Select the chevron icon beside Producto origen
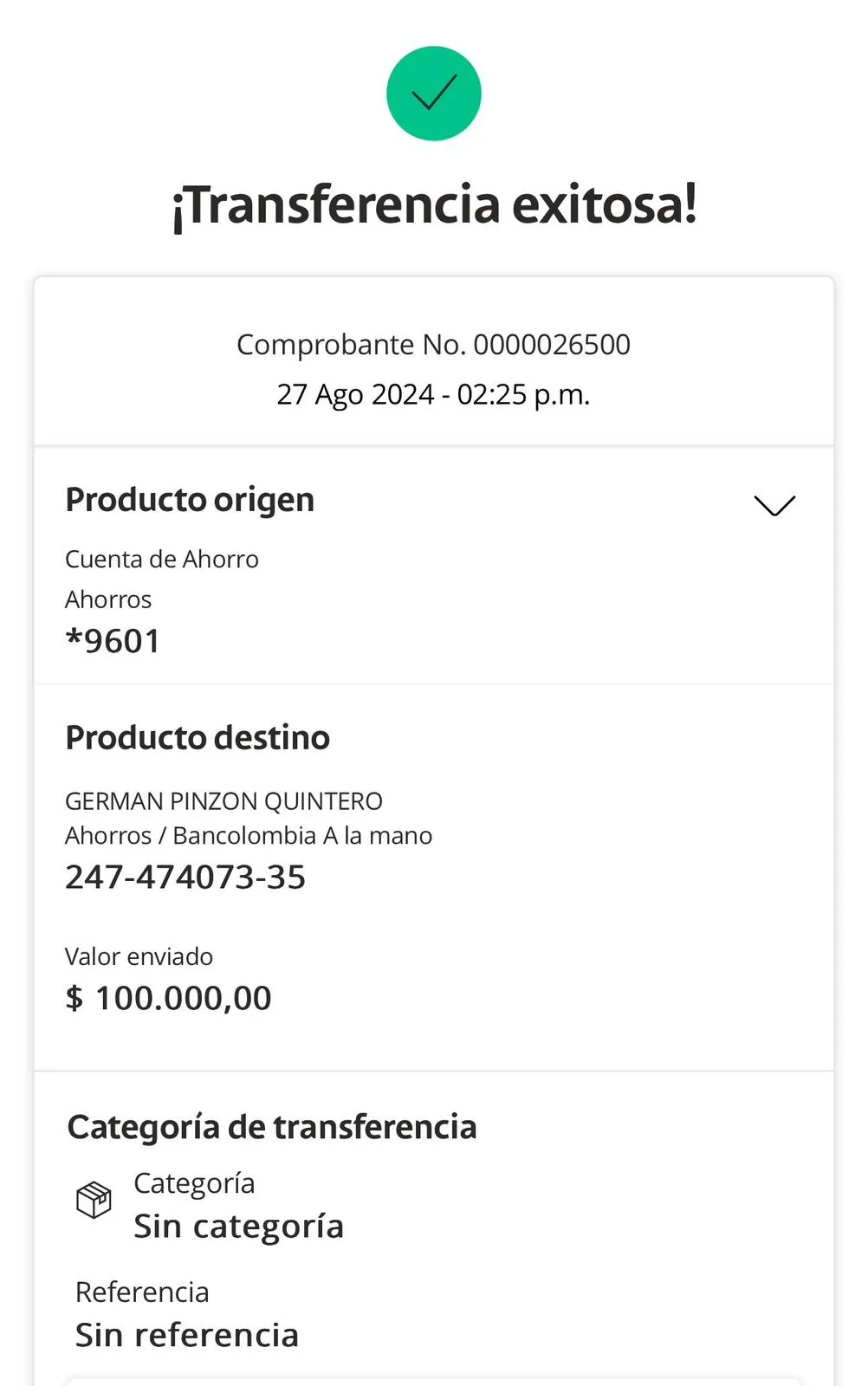This screenshot has height=1386, width=868. pos(774,505)
